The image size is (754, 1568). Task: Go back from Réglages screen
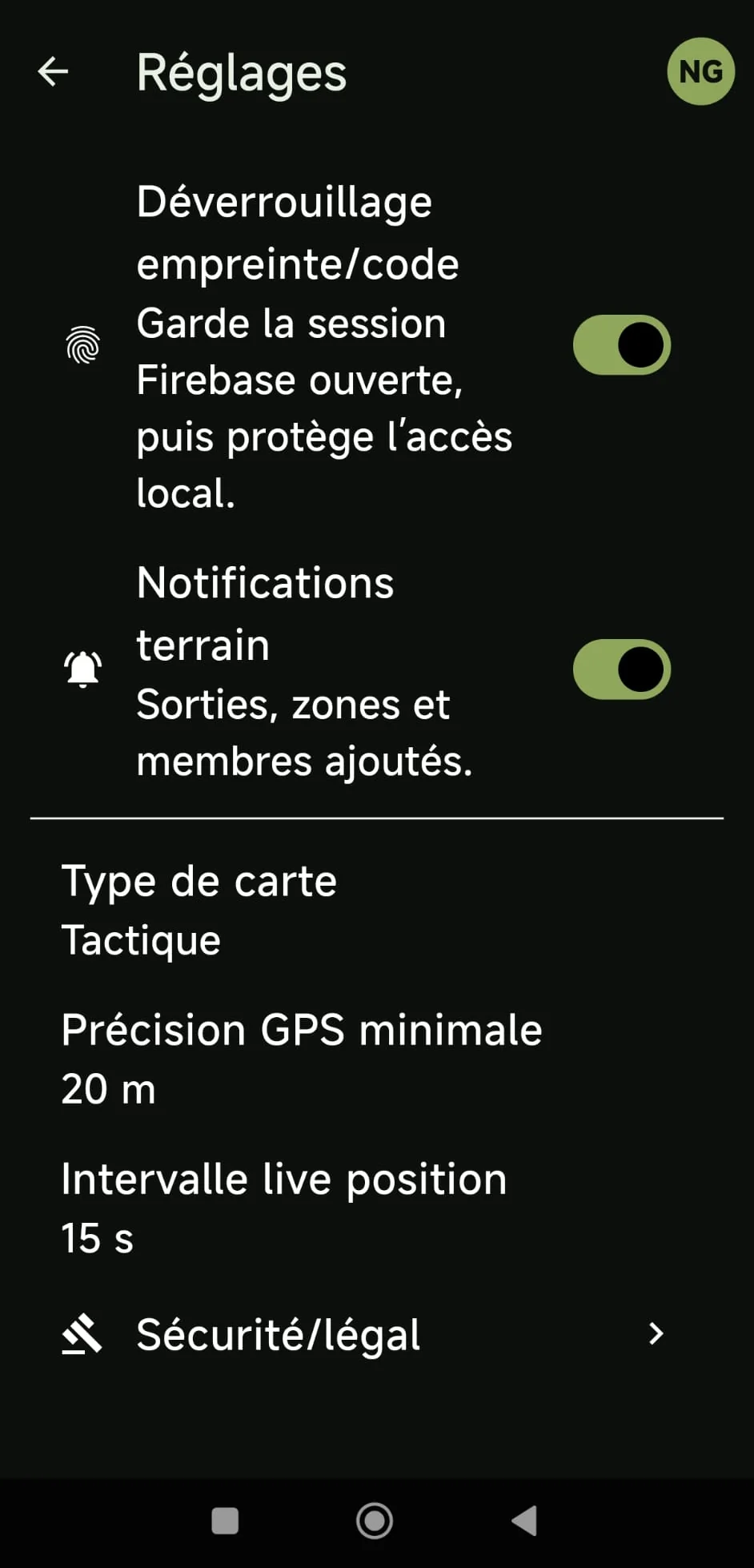53,72
